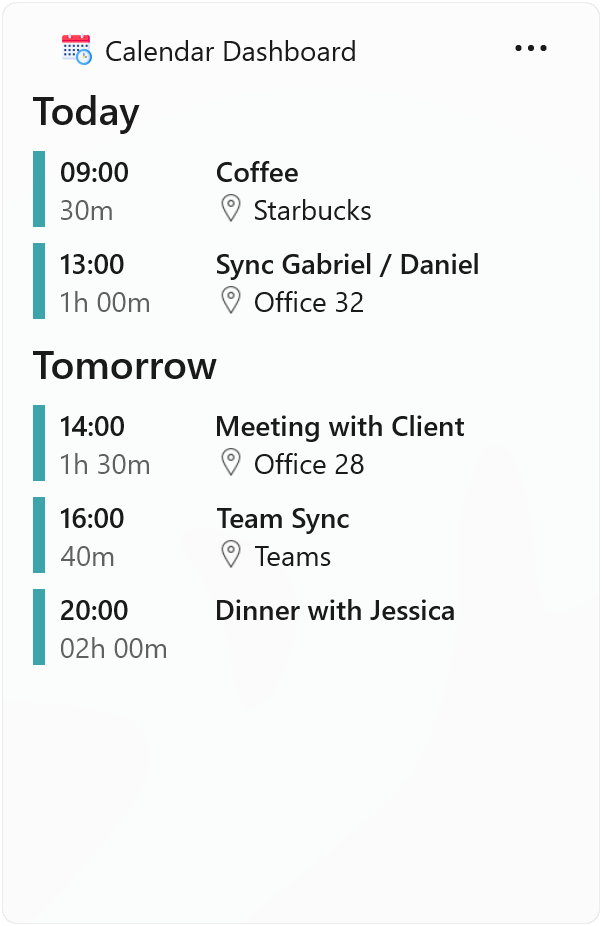Open the widget's three-dot options menu
The height and width of the screenshot is (926, 602).
[530, 48]
